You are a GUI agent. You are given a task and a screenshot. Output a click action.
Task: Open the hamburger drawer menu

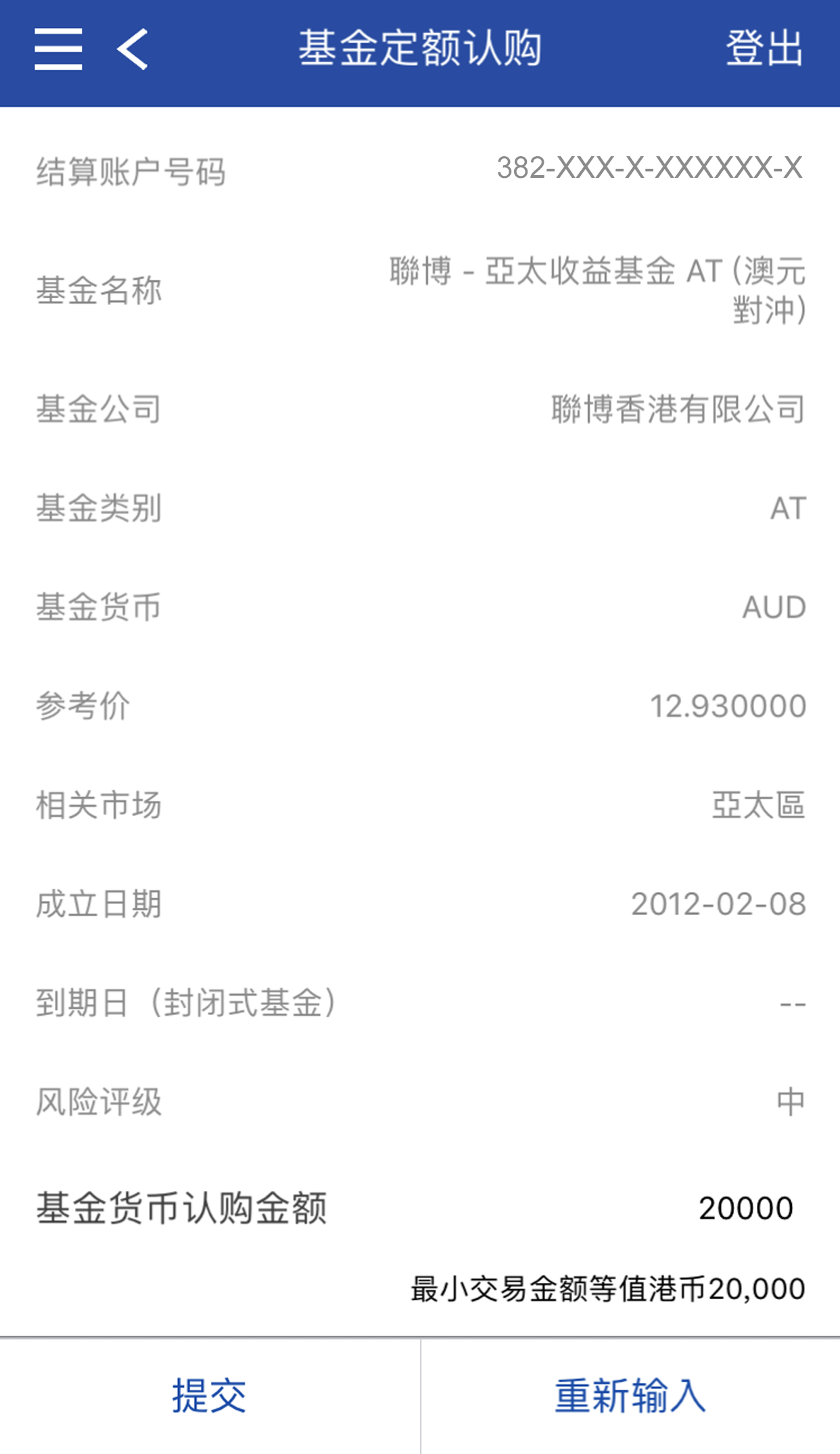tap(58, 49)
